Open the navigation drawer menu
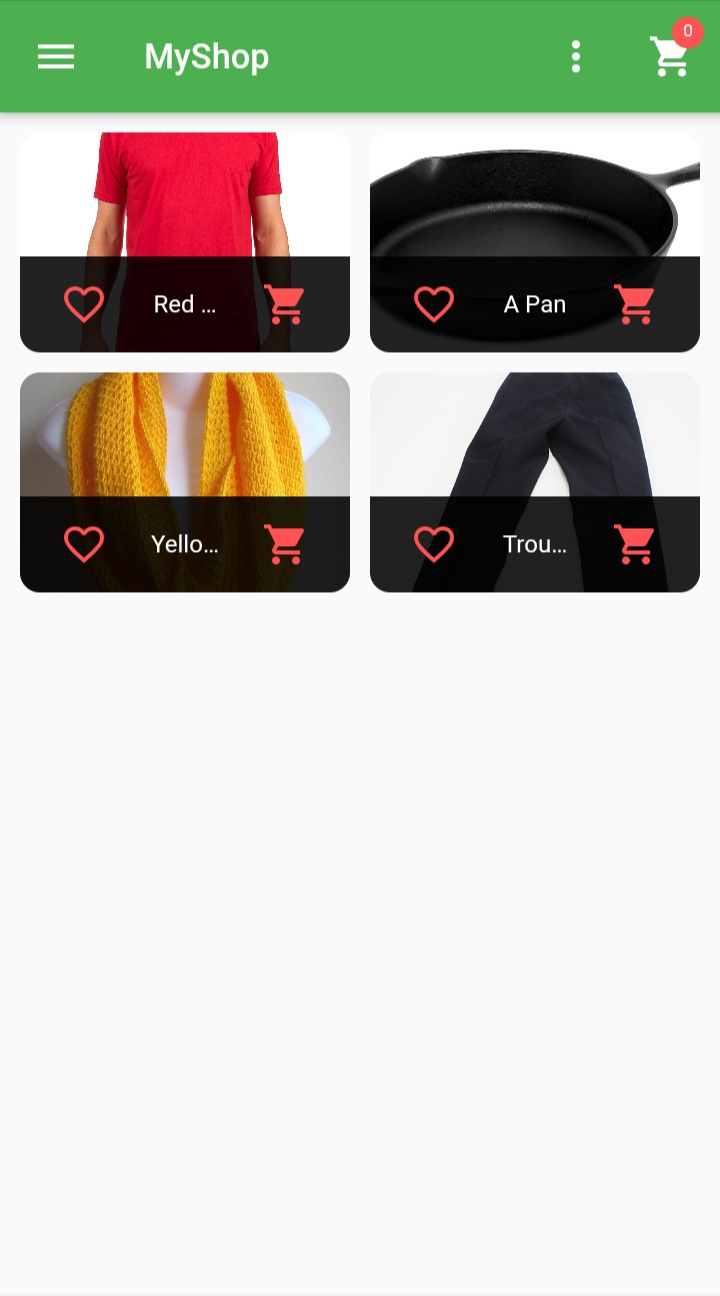This screenshot has width=720, height=1296. click(x=56, y=57)
